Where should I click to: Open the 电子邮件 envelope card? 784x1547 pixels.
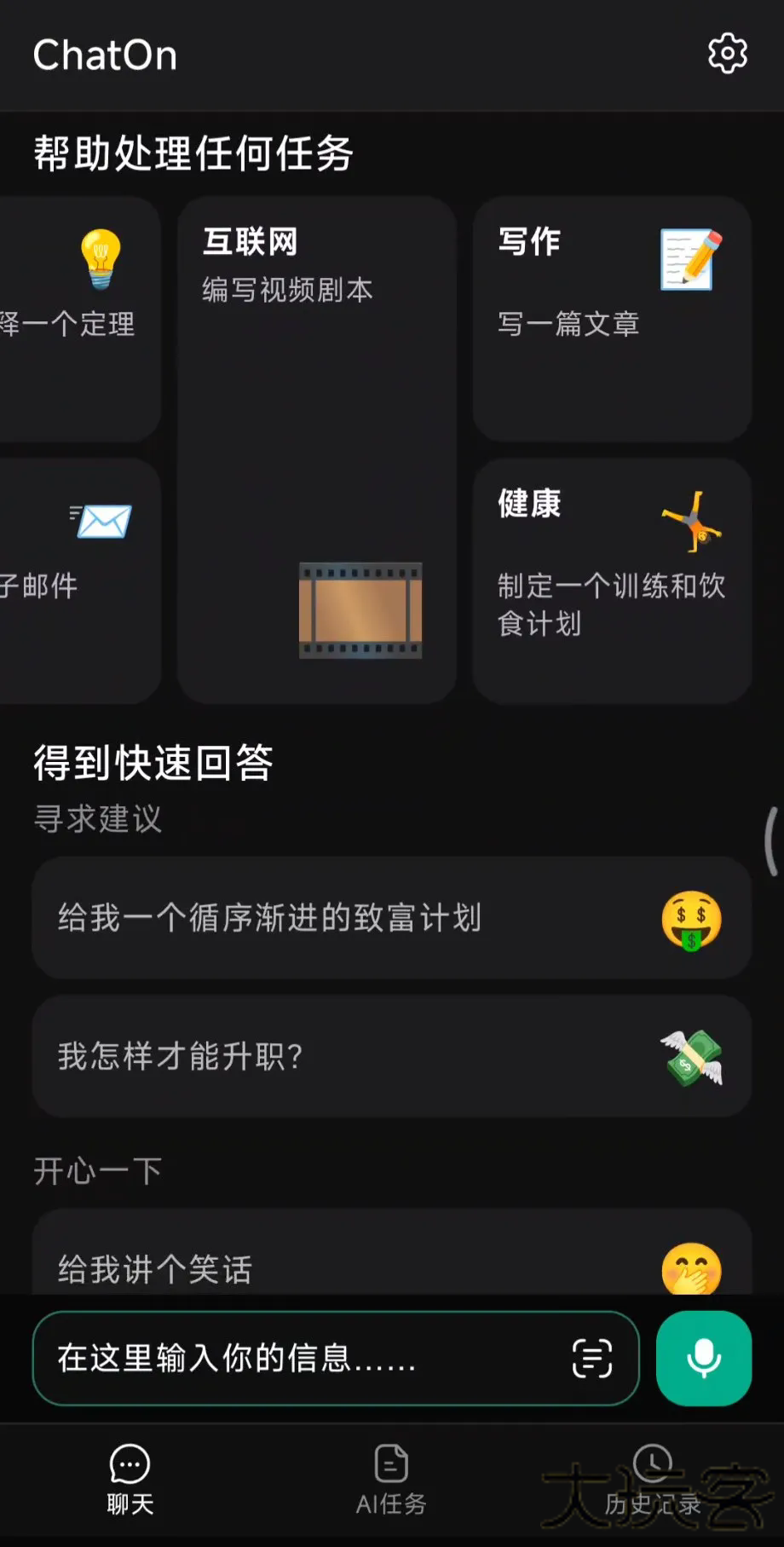[78, 580]
